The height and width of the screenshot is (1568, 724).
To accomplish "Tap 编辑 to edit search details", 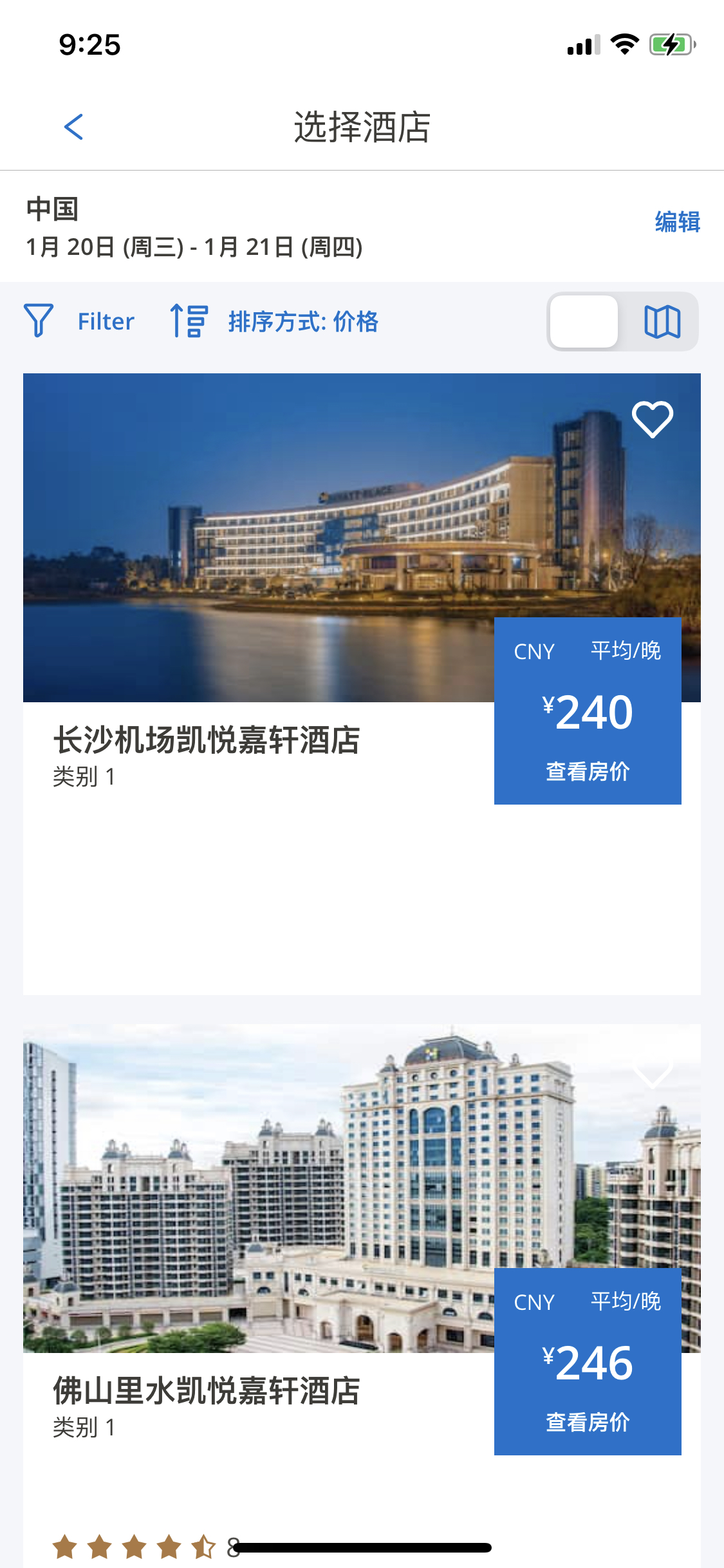I will click(677, 222).
